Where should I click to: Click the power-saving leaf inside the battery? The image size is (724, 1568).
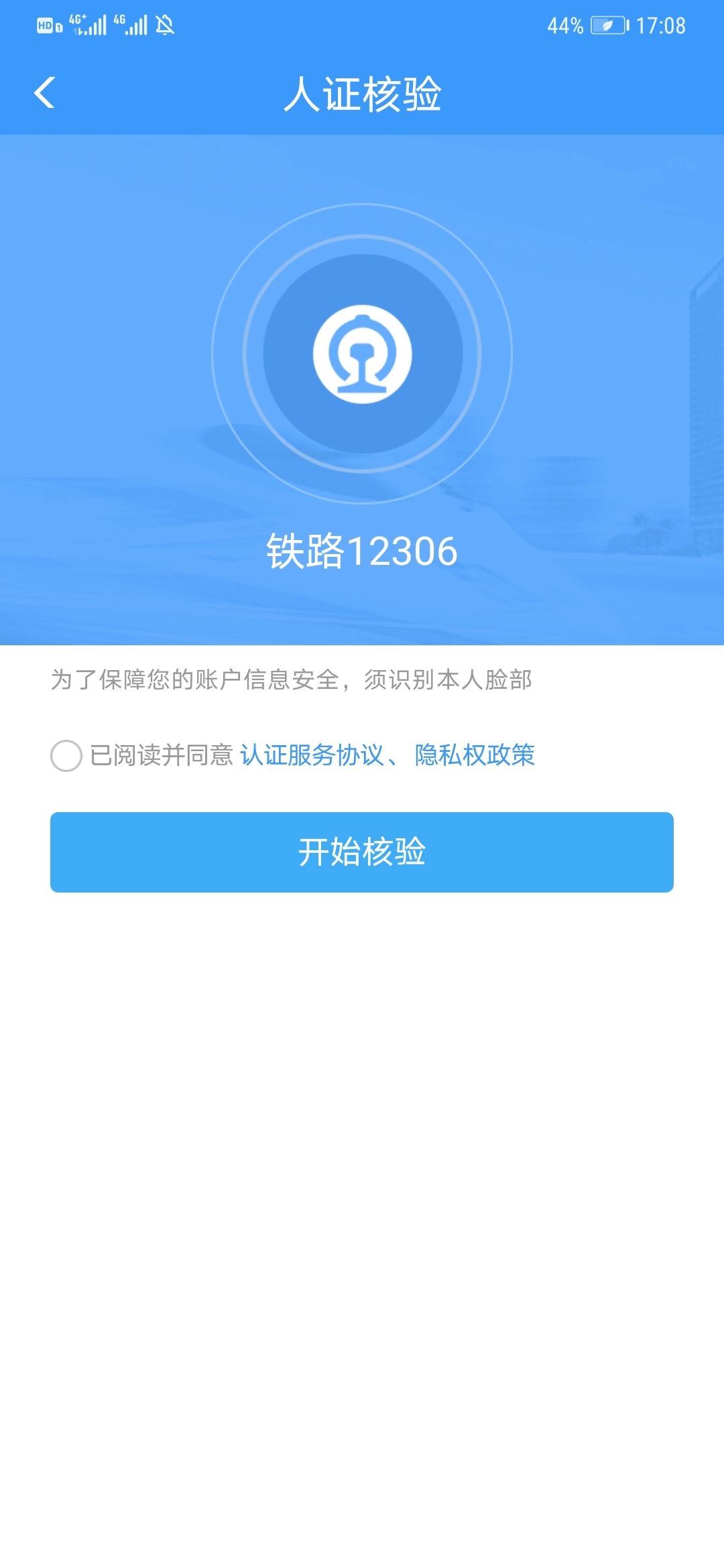pos(607,25)
